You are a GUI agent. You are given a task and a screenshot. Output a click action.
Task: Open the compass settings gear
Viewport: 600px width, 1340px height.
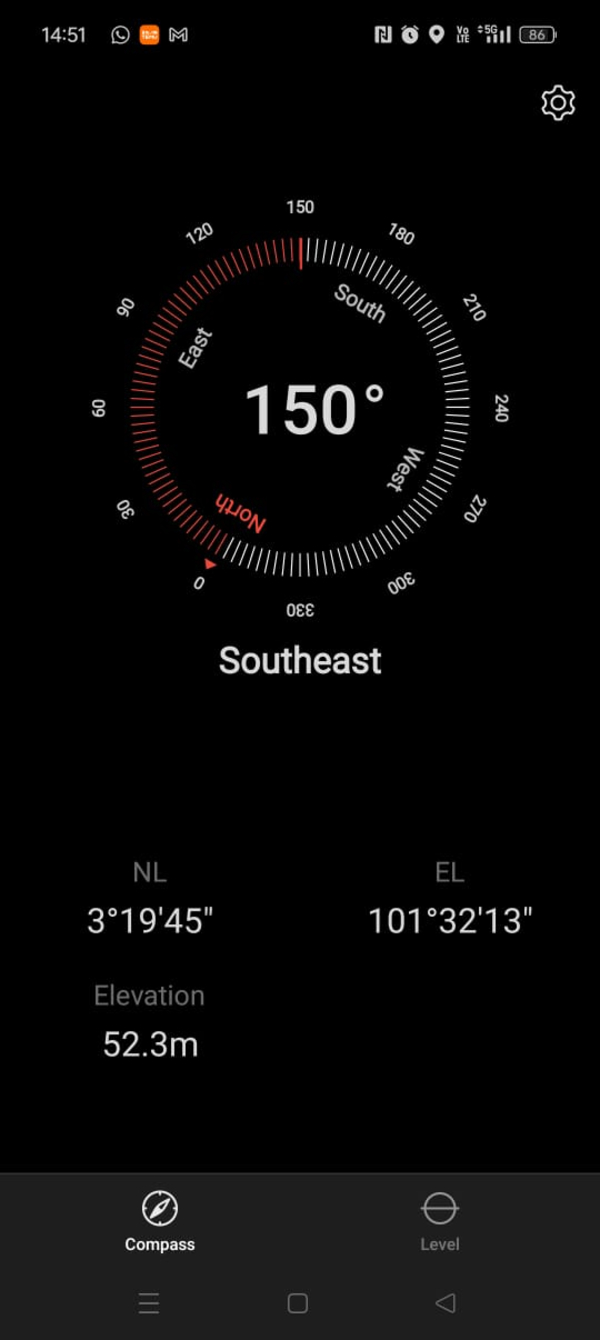[558, 103]
